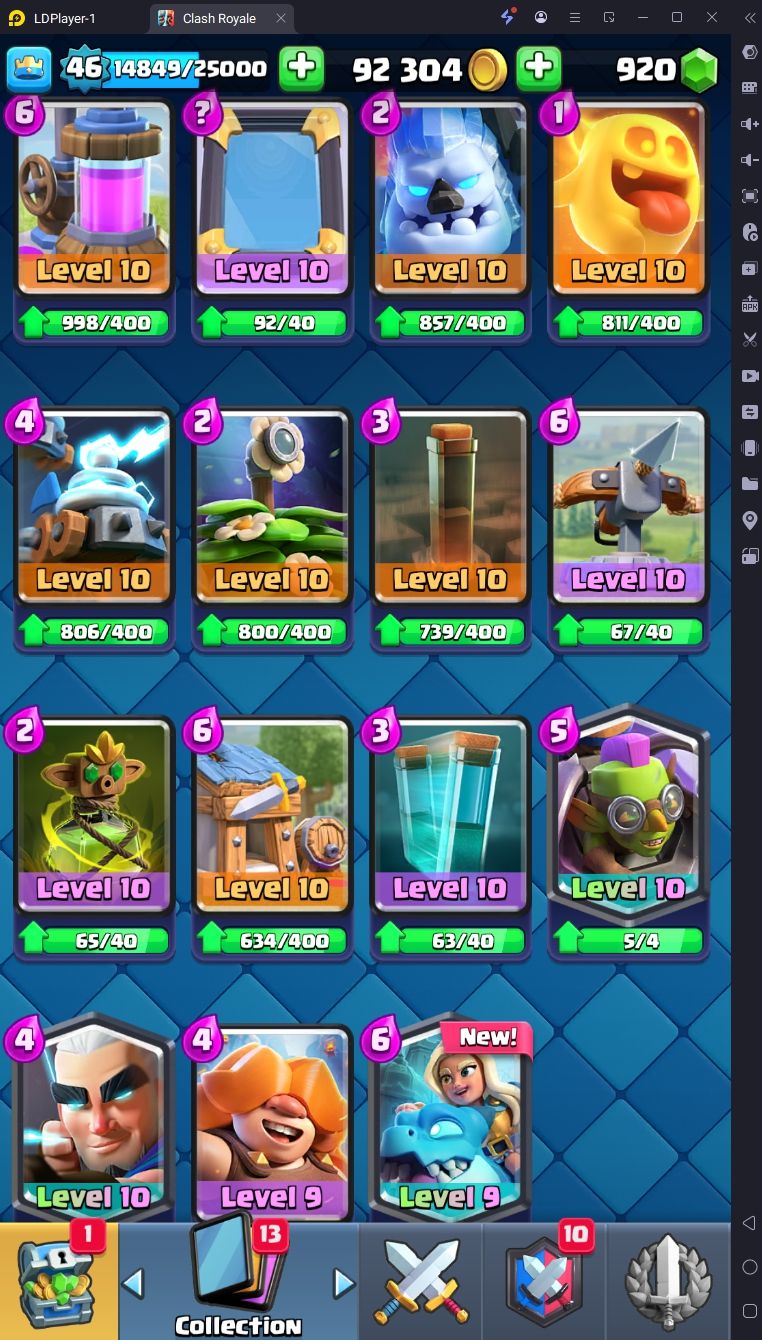This screenshot has width=762, height=1340.
Task: Select the Goblin Hut card with 634/400
Action: pos(272,838)
